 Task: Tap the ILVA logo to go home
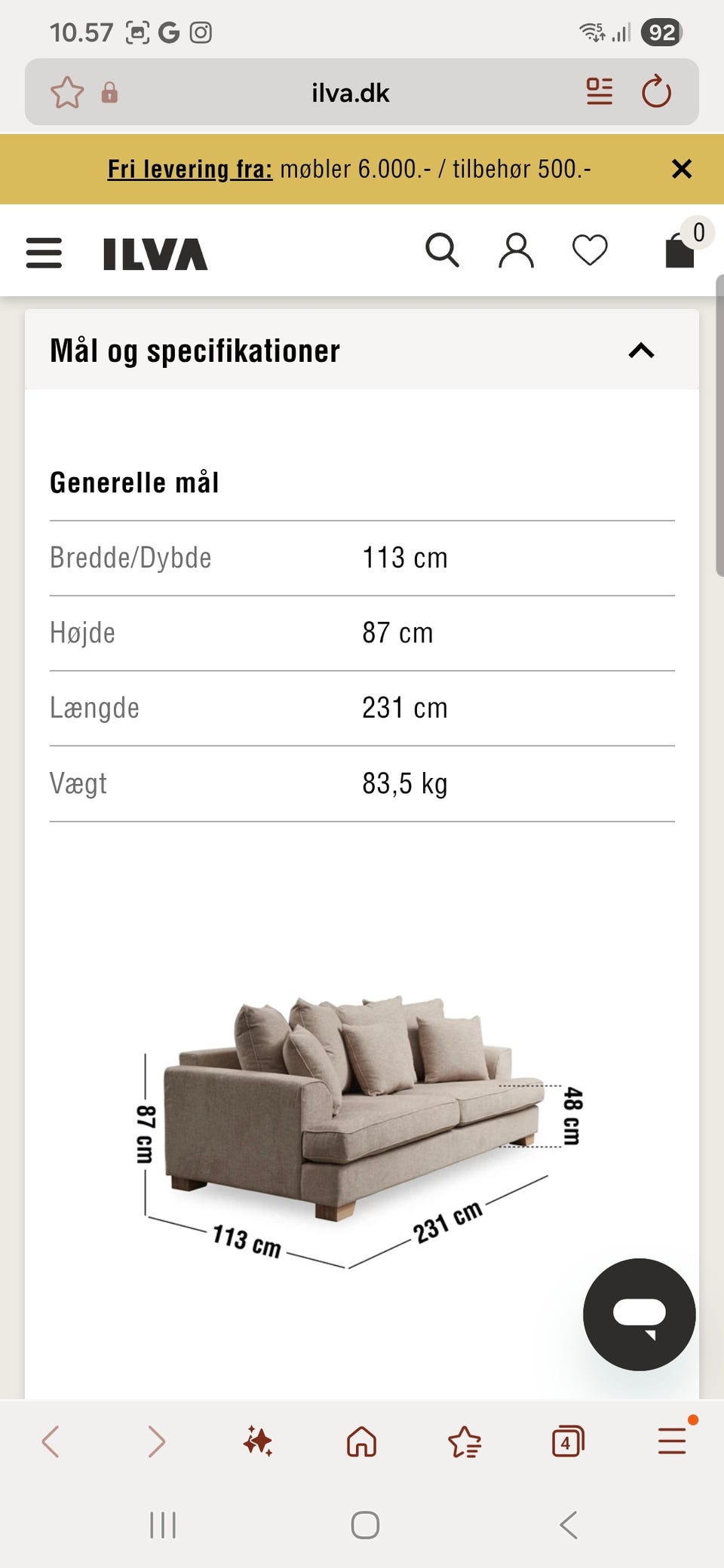click(x=152, y=254)
